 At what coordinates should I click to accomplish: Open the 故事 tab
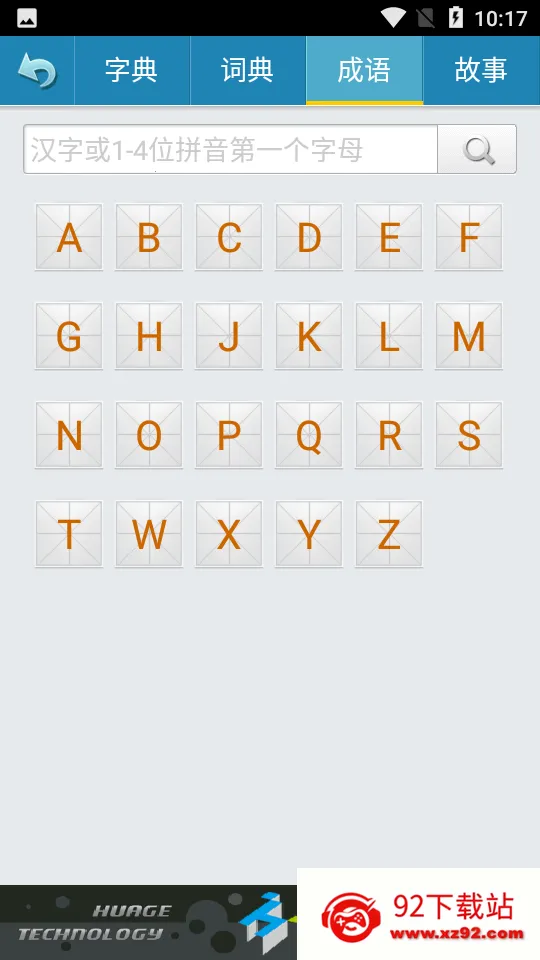[481, 70]
